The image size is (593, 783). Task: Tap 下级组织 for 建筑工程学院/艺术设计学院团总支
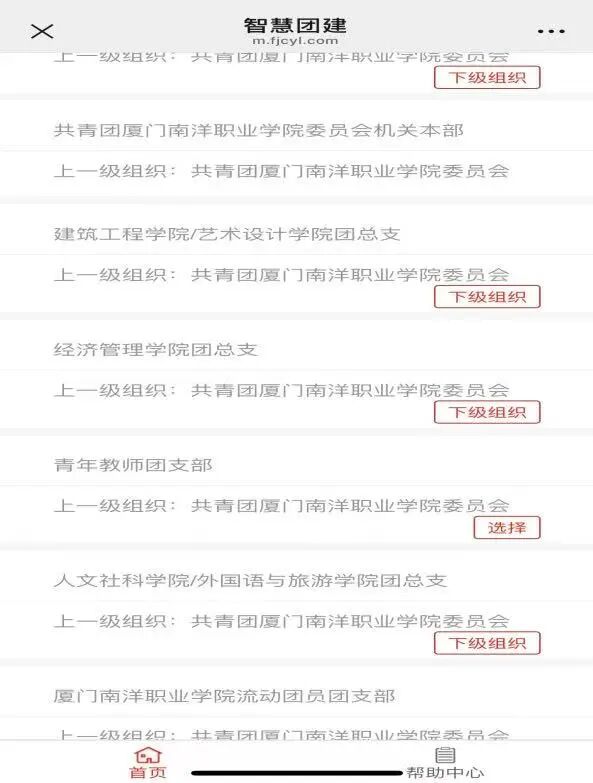click(487, 297)
